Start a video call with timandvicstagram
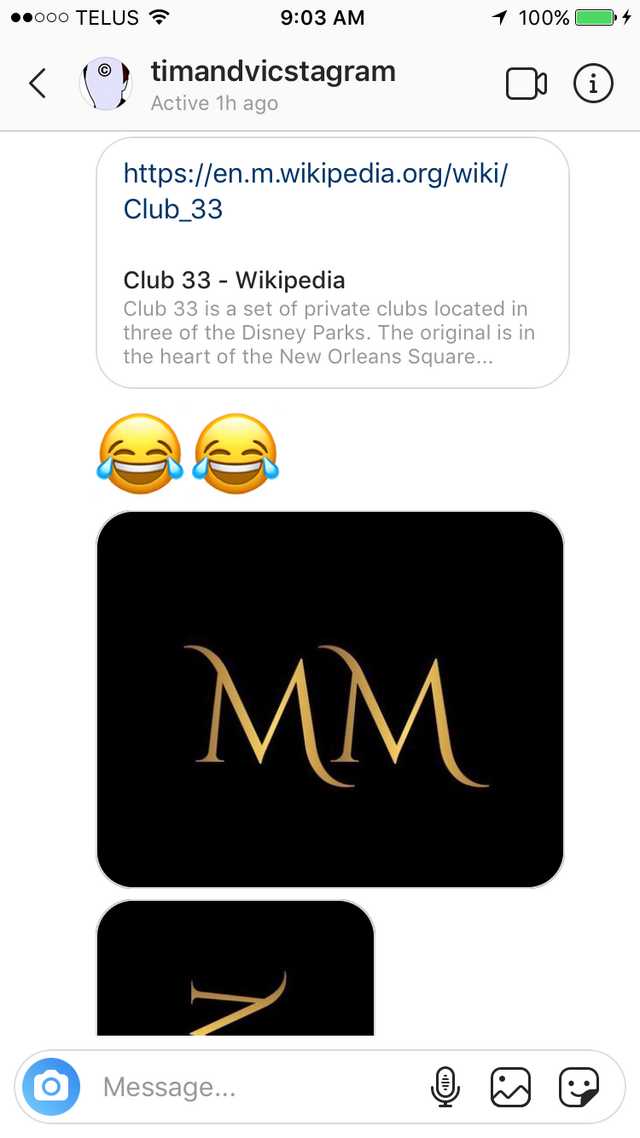The width and height of the screenshot is (640, 1138). tap(526, 84)
